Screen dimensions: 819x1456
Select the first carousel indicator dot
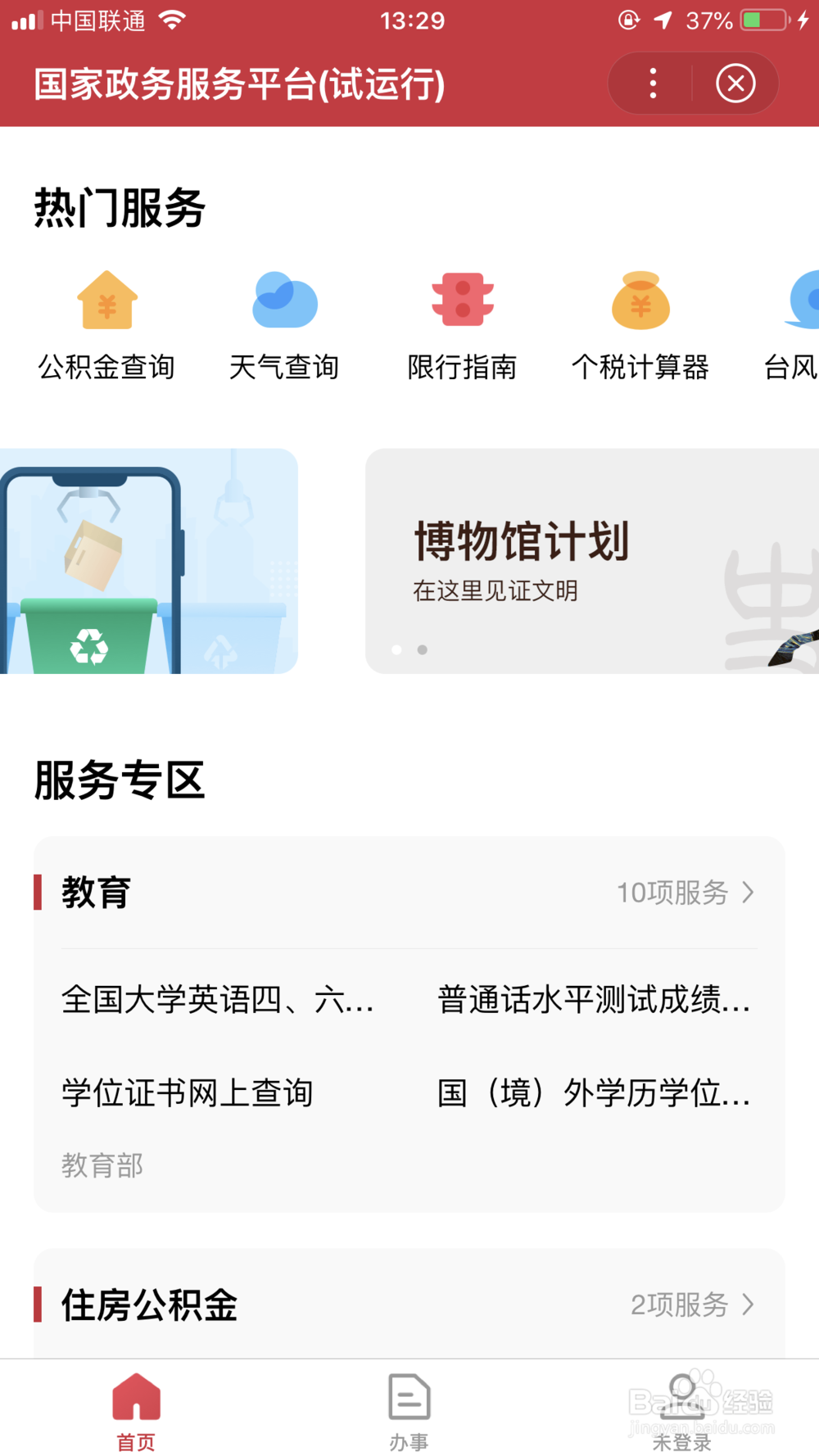tap(397, 649)
